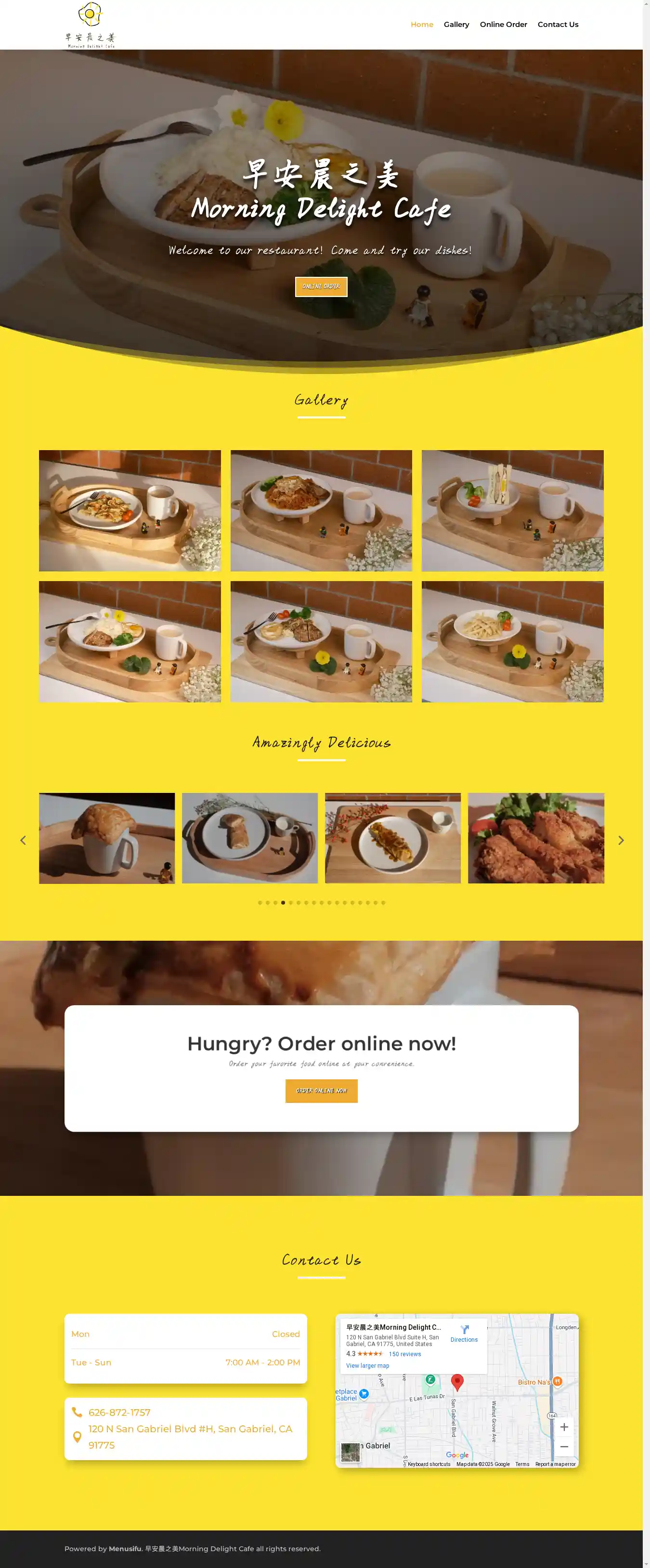Show previous carousel slide
Viewport: 650px width, 1568px height.
tap(23, 840)
